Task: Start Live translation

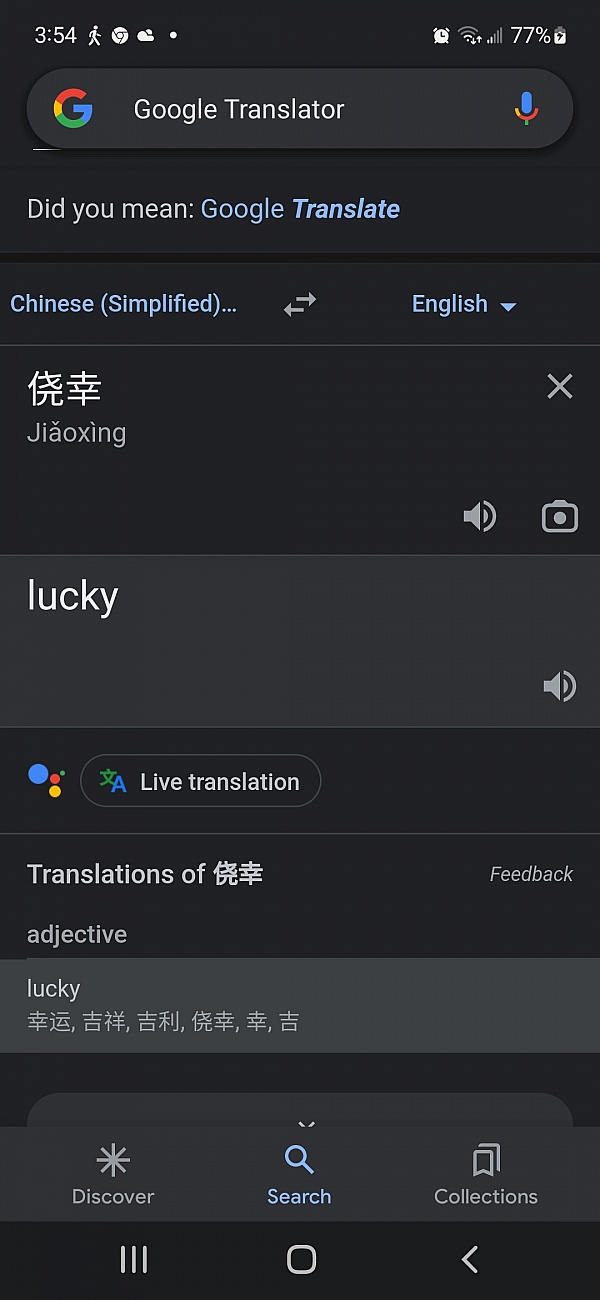Action: pyautogui.click(x=201, y=781)
